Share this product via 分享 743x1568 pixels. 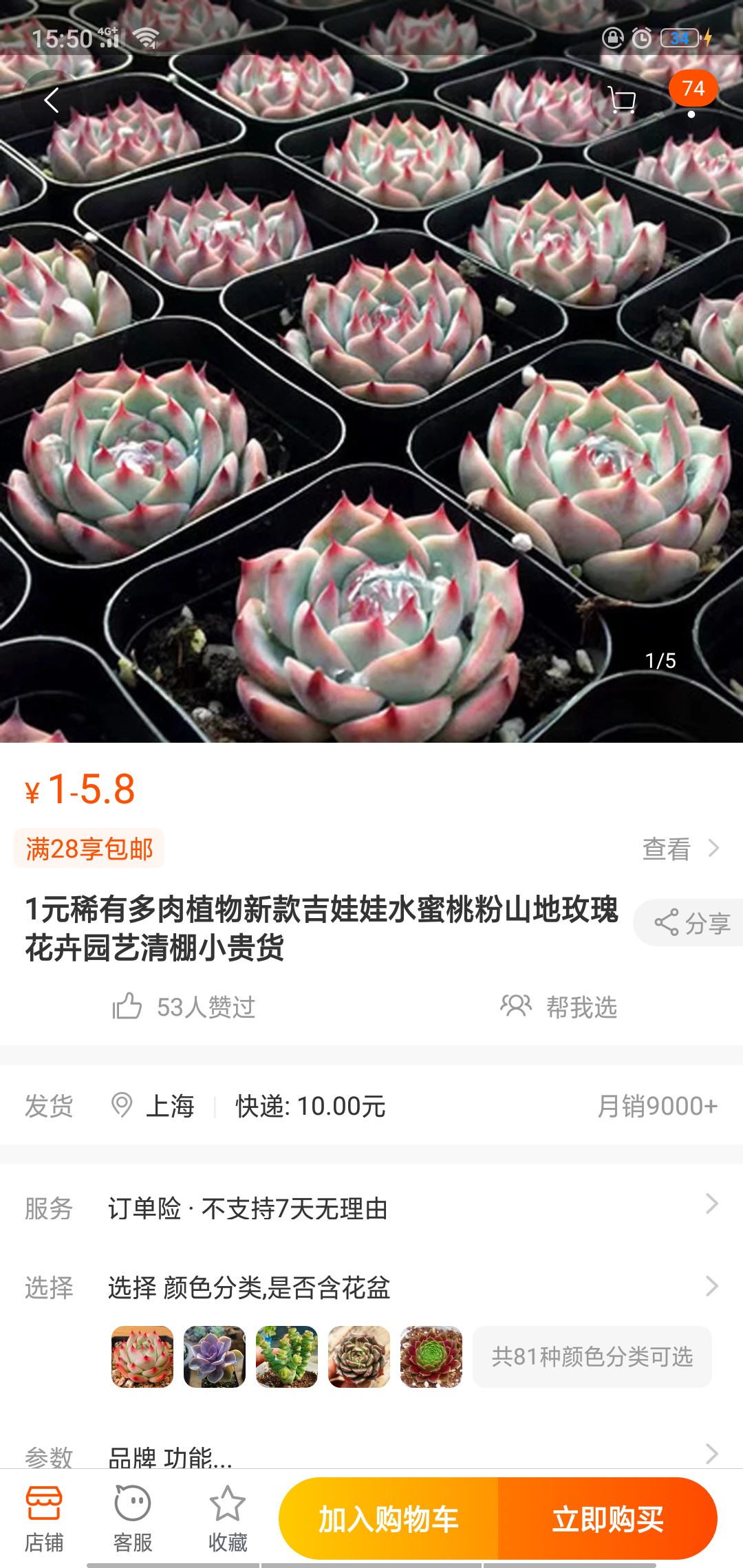point(691,923)
